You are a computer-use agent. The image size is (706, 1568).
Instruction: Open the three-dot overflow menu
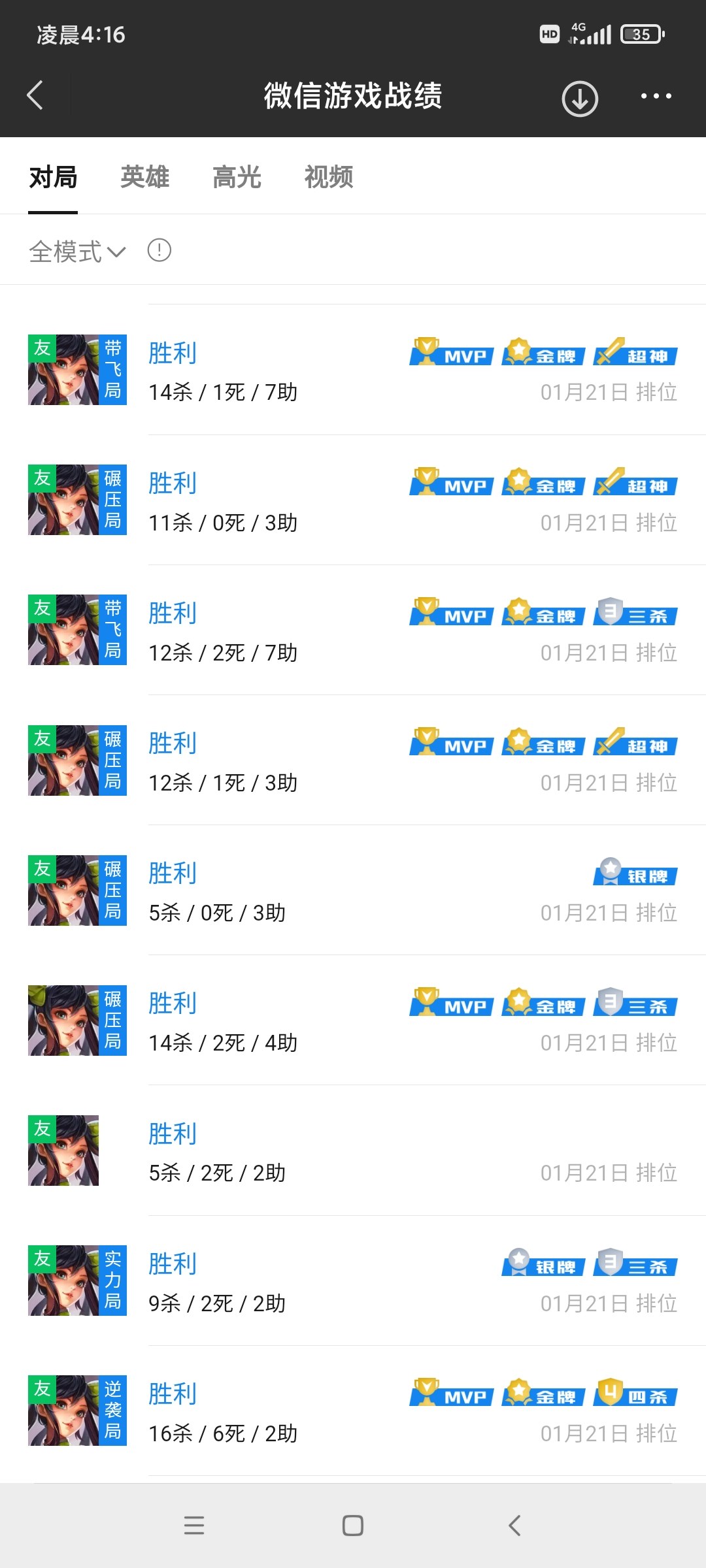tap(656, 96)
